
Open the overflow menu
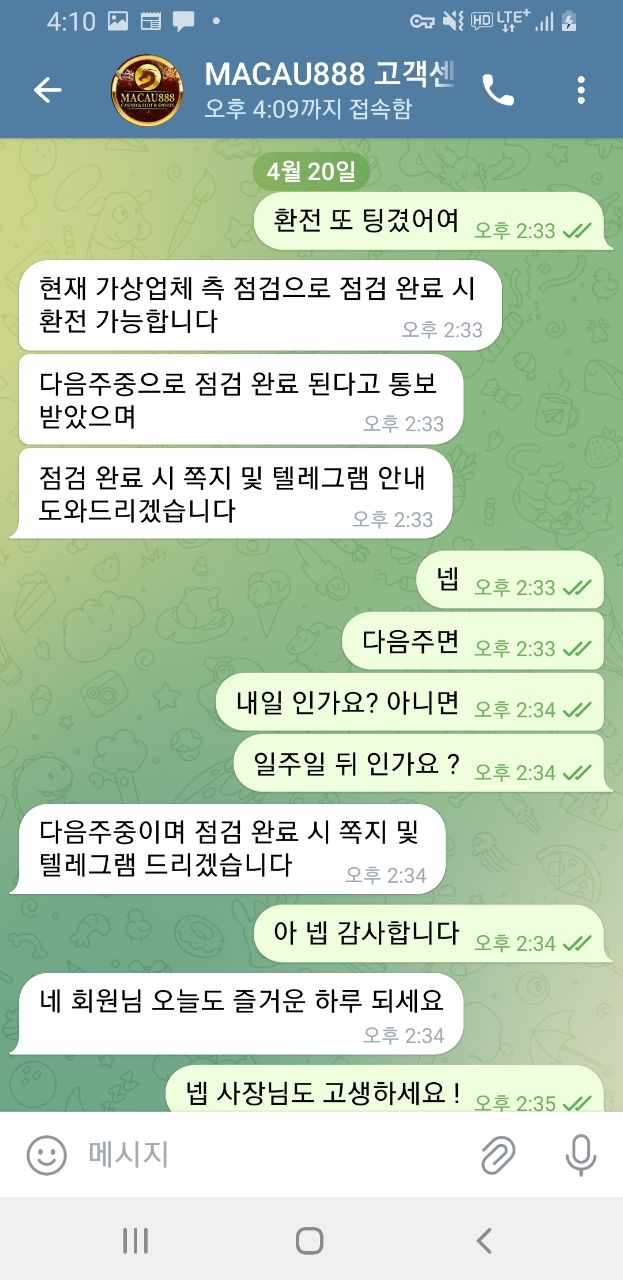click(x=581, y=90)
